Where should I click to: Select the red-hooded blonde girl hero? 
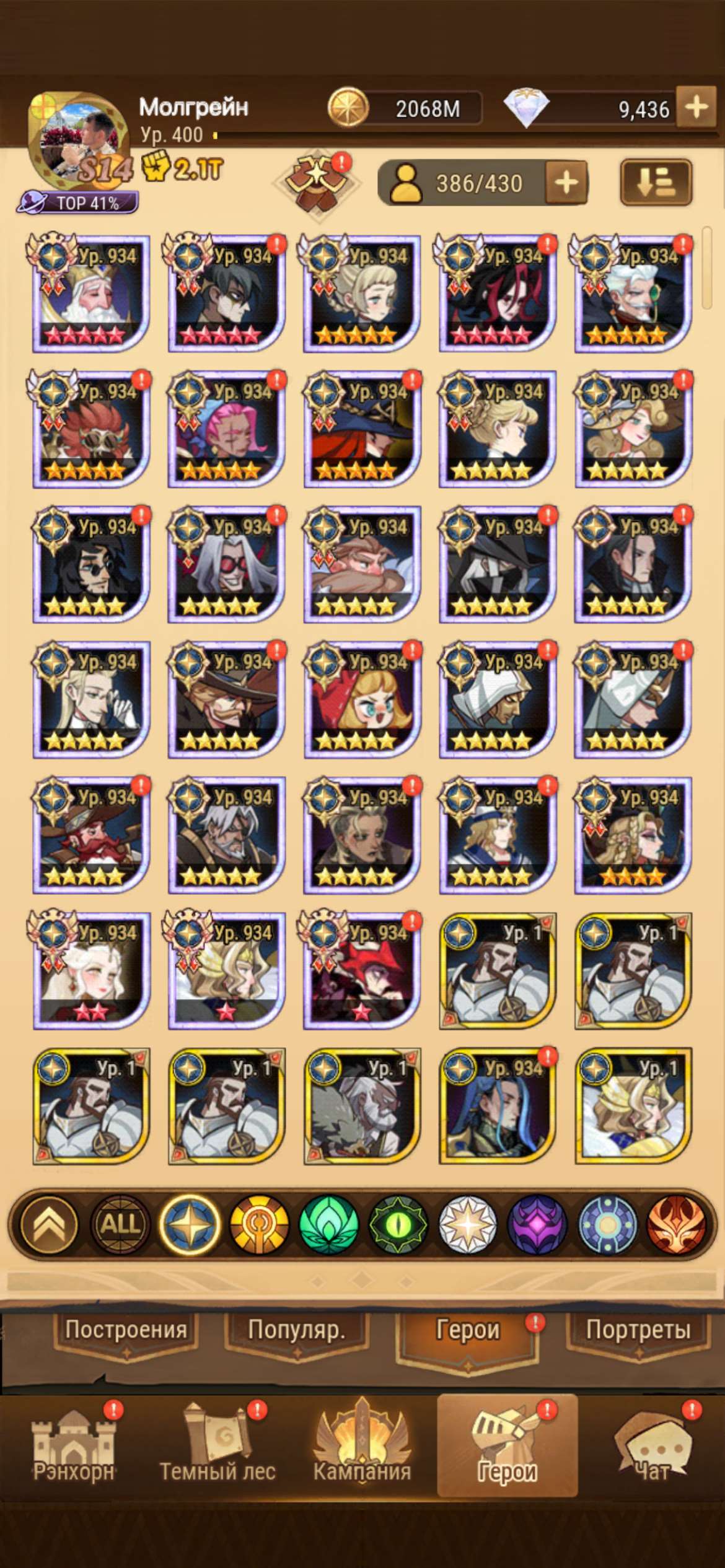[362, 700]
